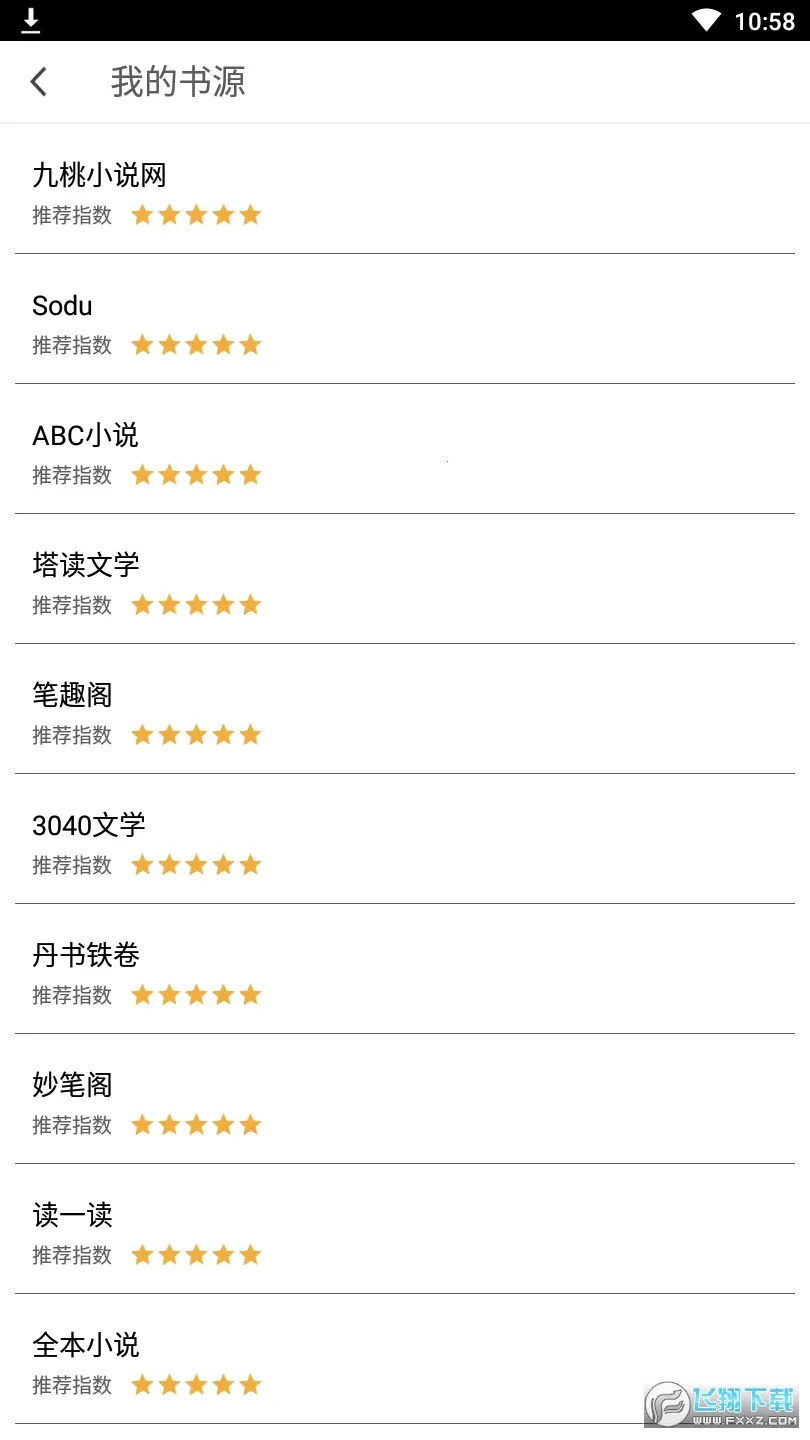Tap the last star under 笔趣阁

coord(249,734)
